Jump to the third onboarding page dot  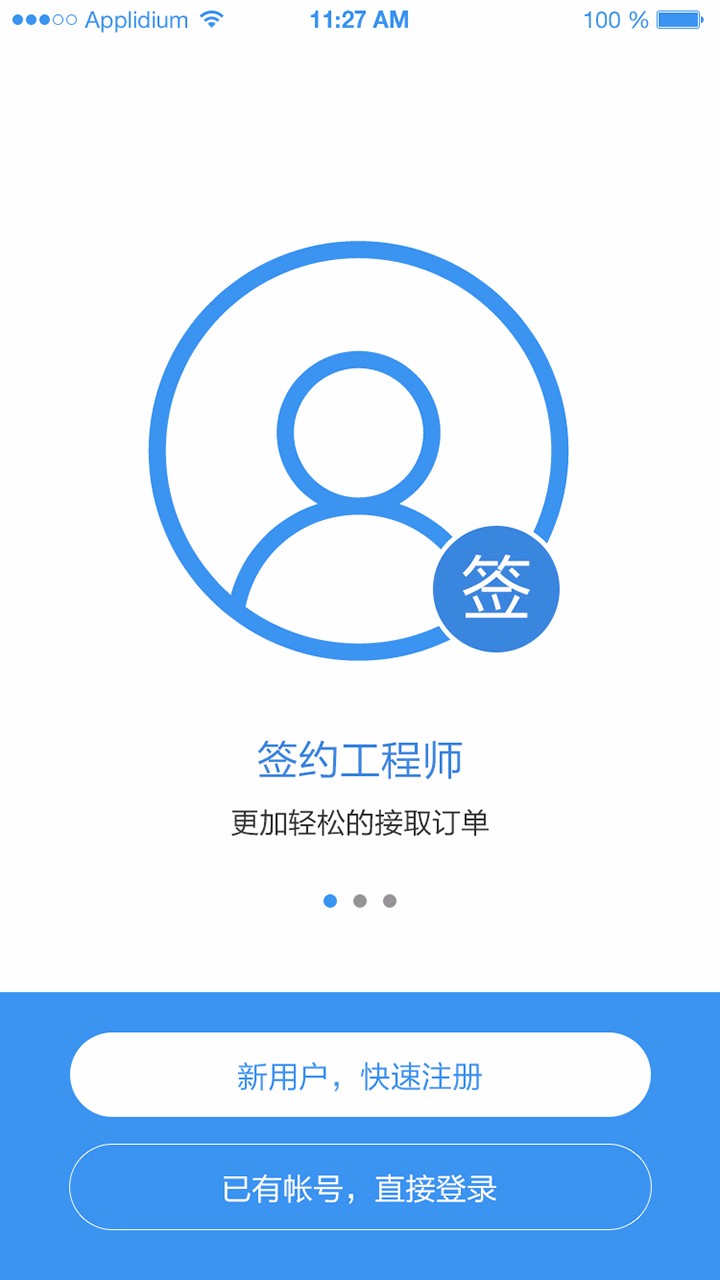pyautogui.click(x=390, y=901)
